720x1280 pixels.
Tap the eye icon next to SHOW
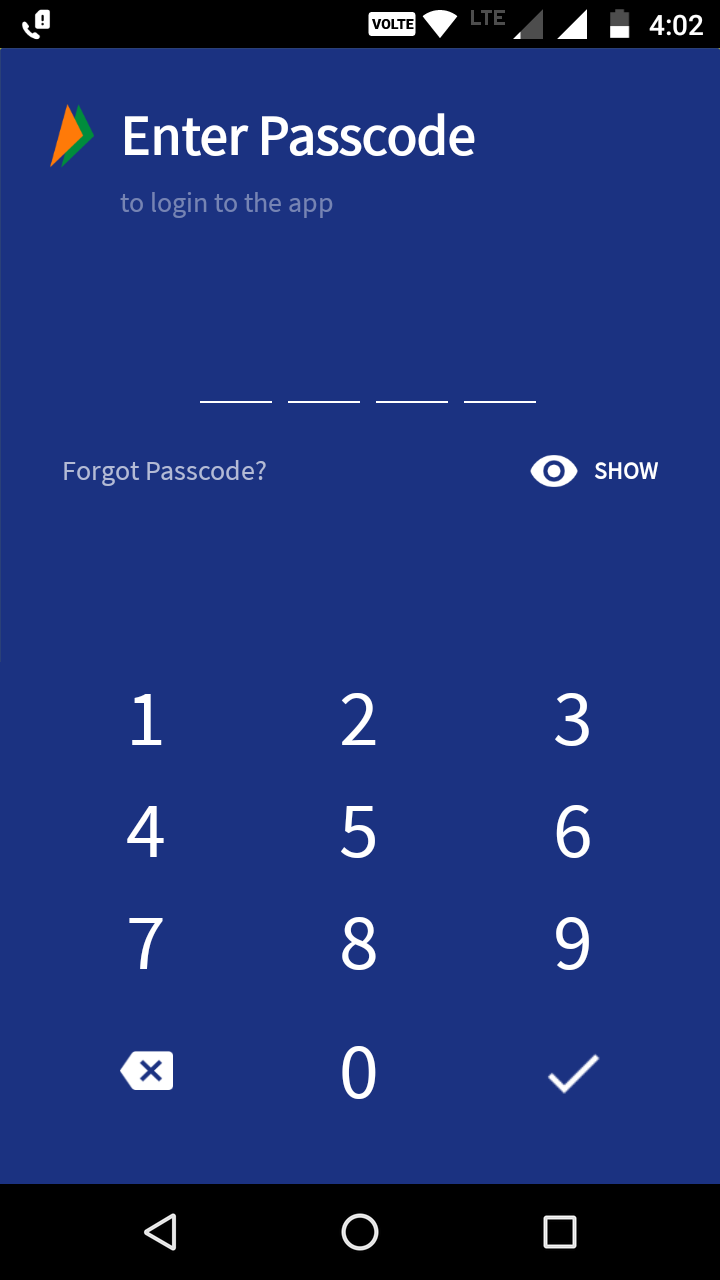[x=553, y=470]
